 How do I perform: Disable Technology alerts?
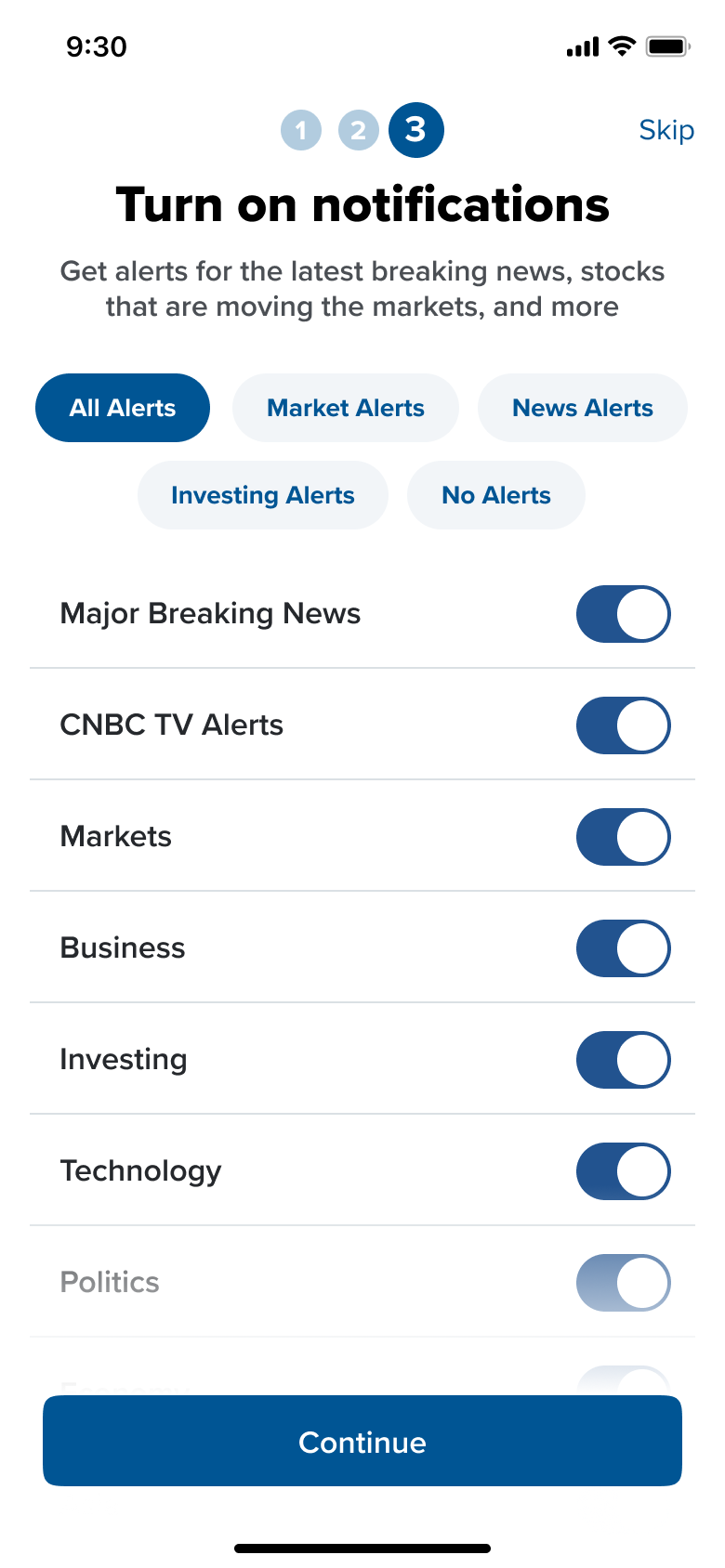(x=623, y=1171)
